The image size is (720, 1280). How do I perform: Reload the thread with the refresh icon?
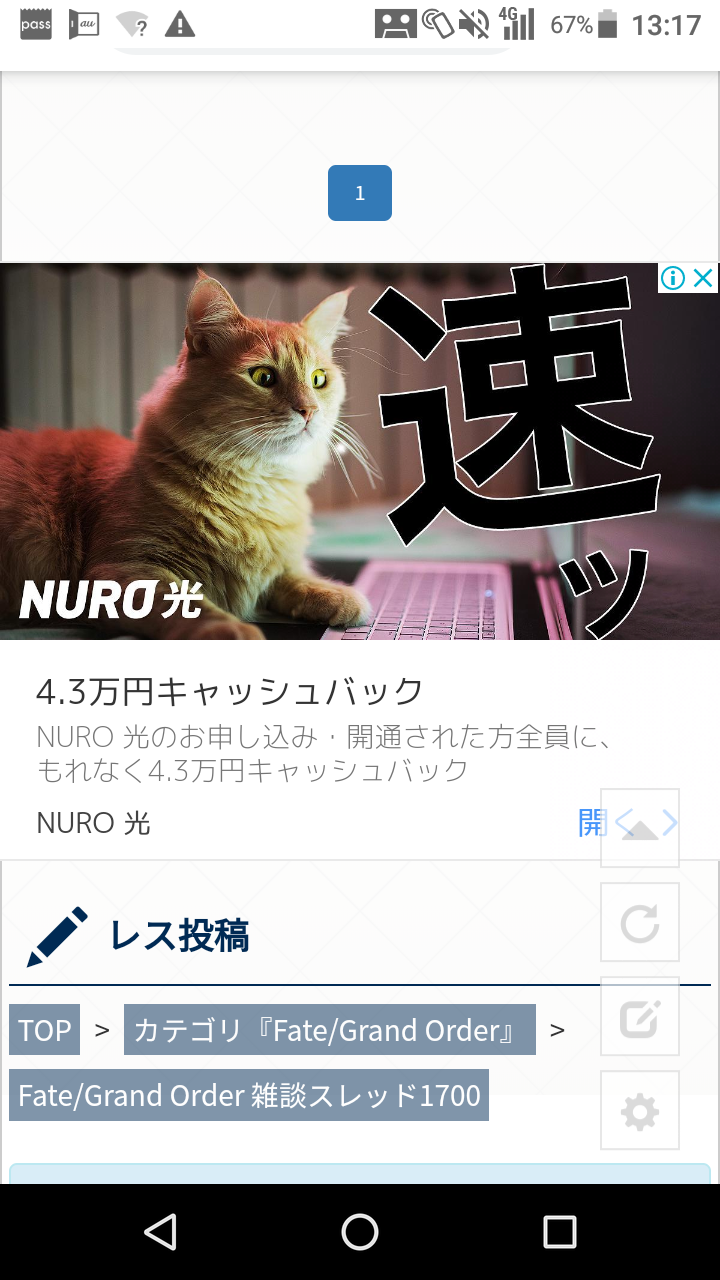click(640, 922)
